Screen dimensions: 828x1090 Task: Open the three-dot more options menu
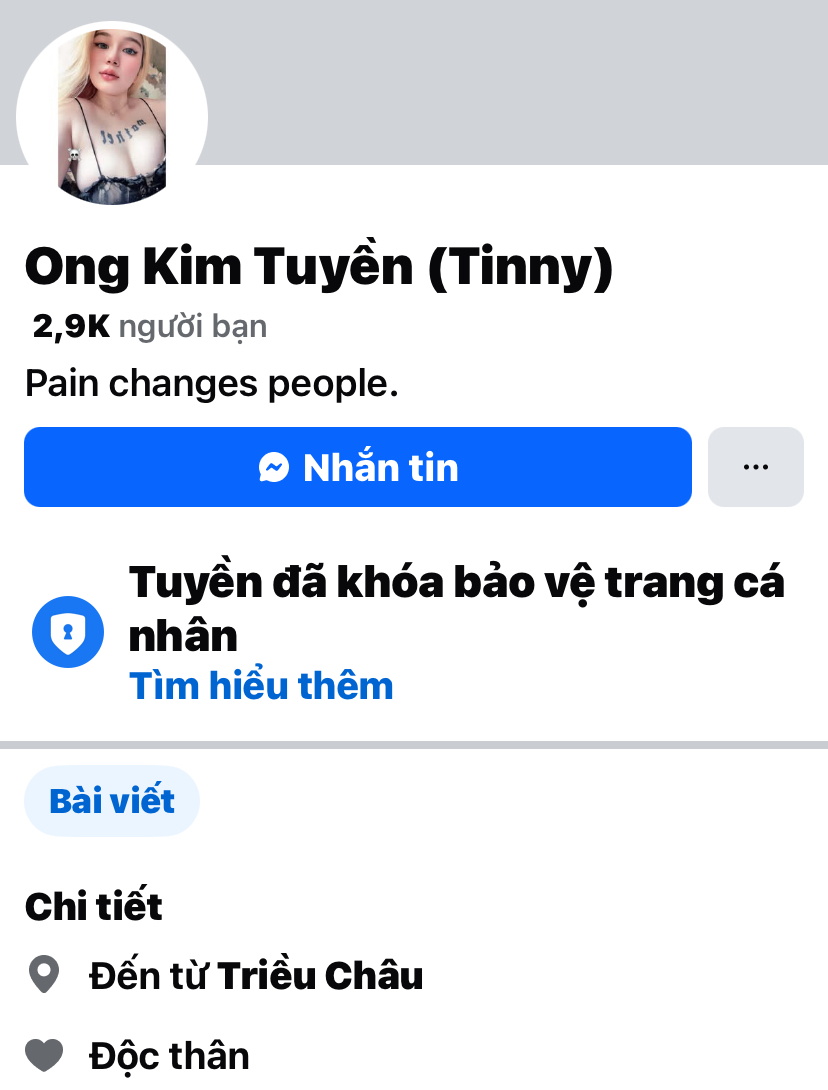755,467
